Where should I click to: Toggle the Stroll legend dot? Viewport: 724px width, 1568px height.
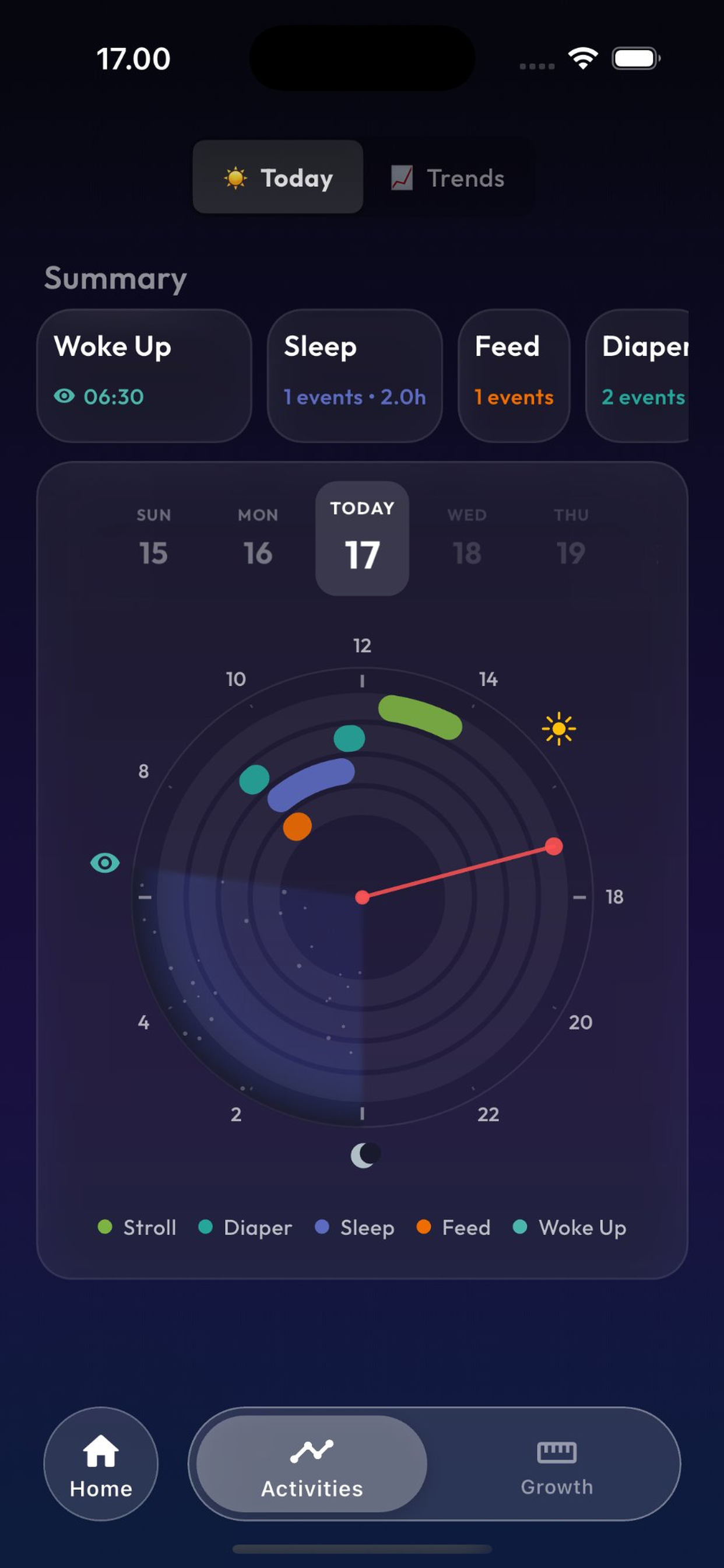107,1228
